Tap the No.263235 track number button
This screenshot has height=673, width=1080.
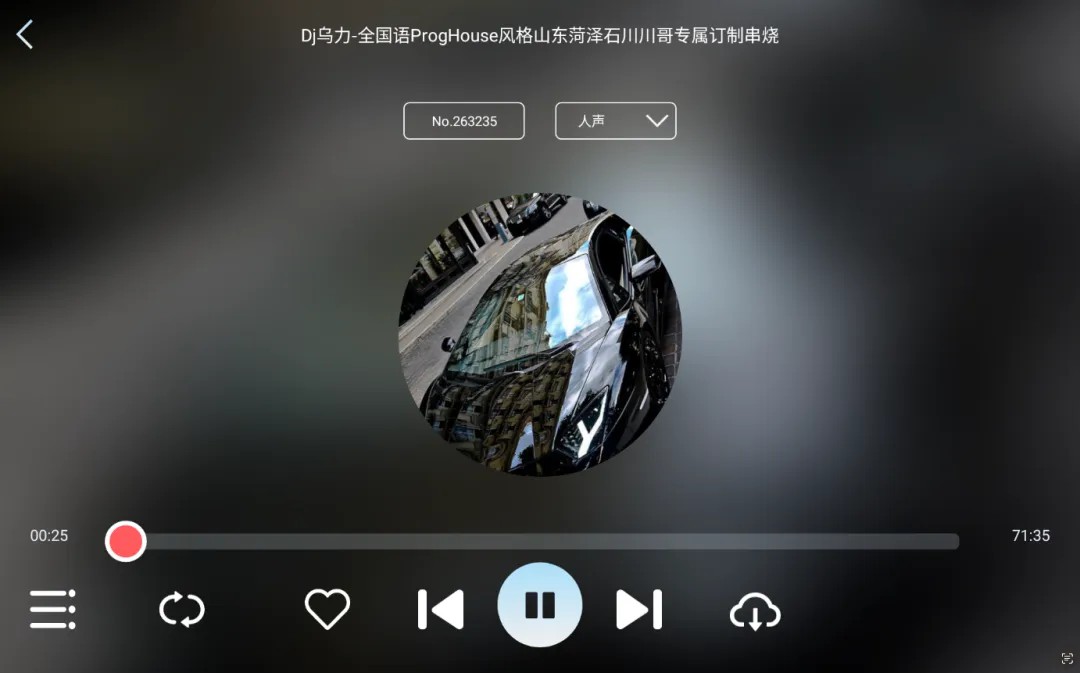464,121
